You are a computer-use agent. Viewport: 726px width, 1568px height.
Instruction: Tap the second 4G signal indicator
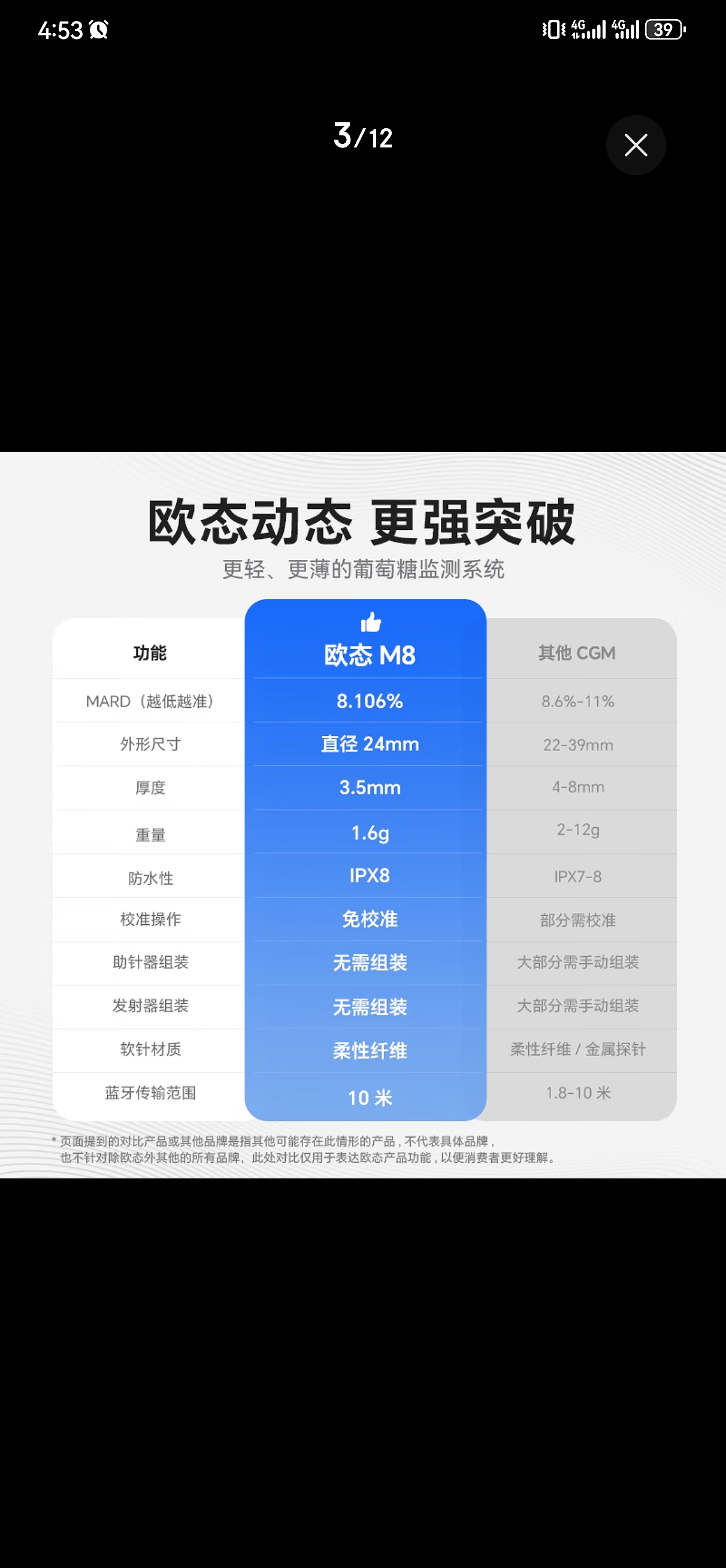coord(624,29)
